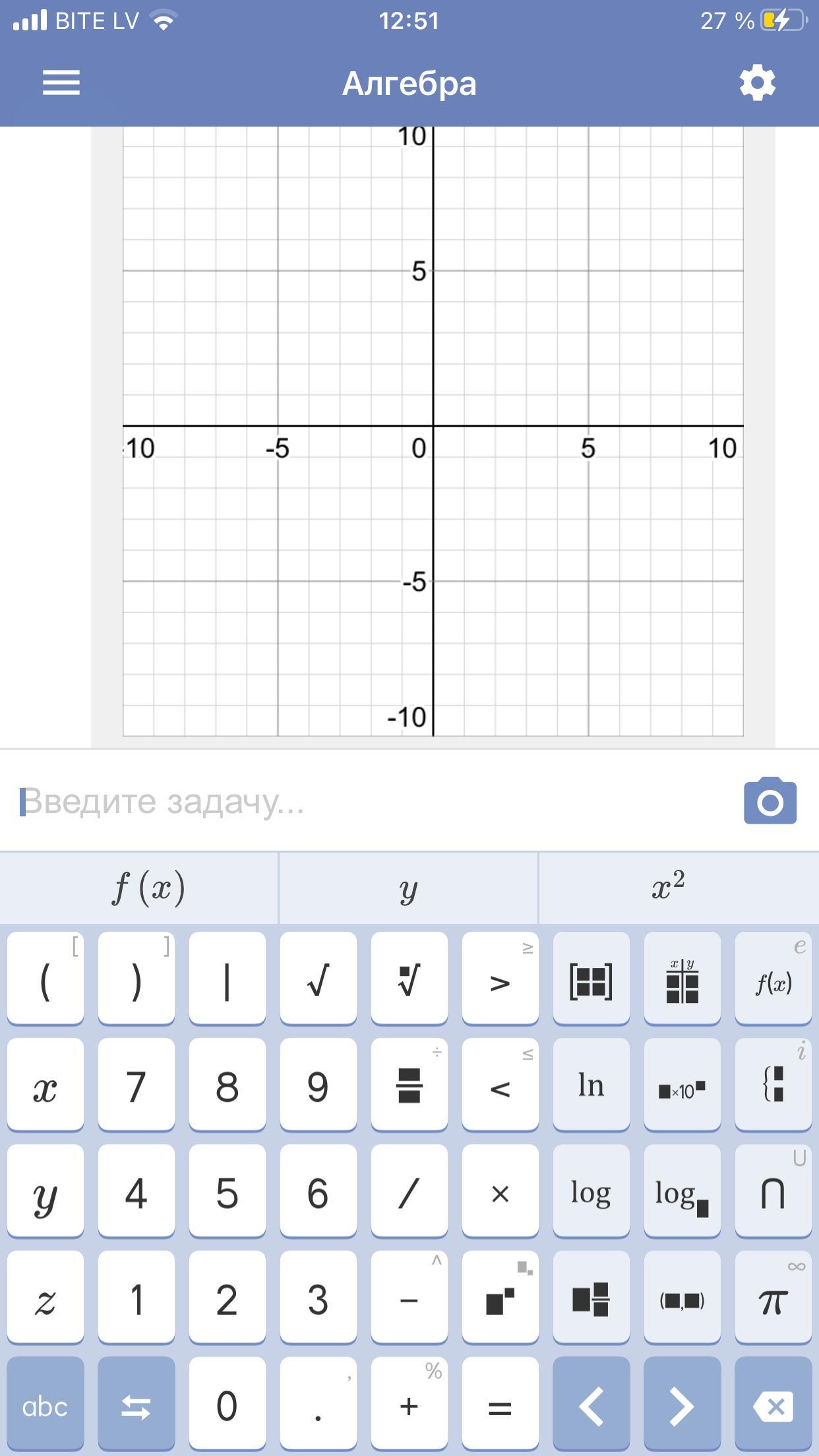Switch to the abc letter keyboard
Viewport: 819px width, 1456px height.
45,1406
